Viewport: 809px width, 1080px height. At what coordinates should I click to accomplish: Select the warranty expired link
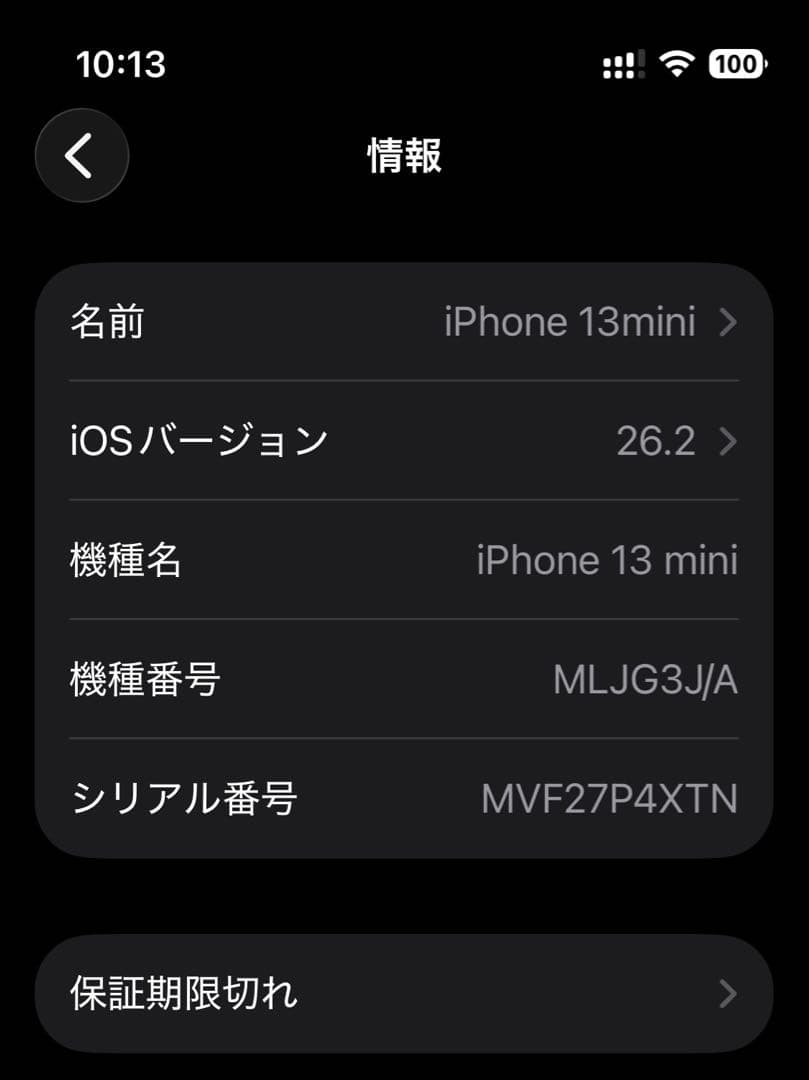pyautogui.click(x=183, y=994)
